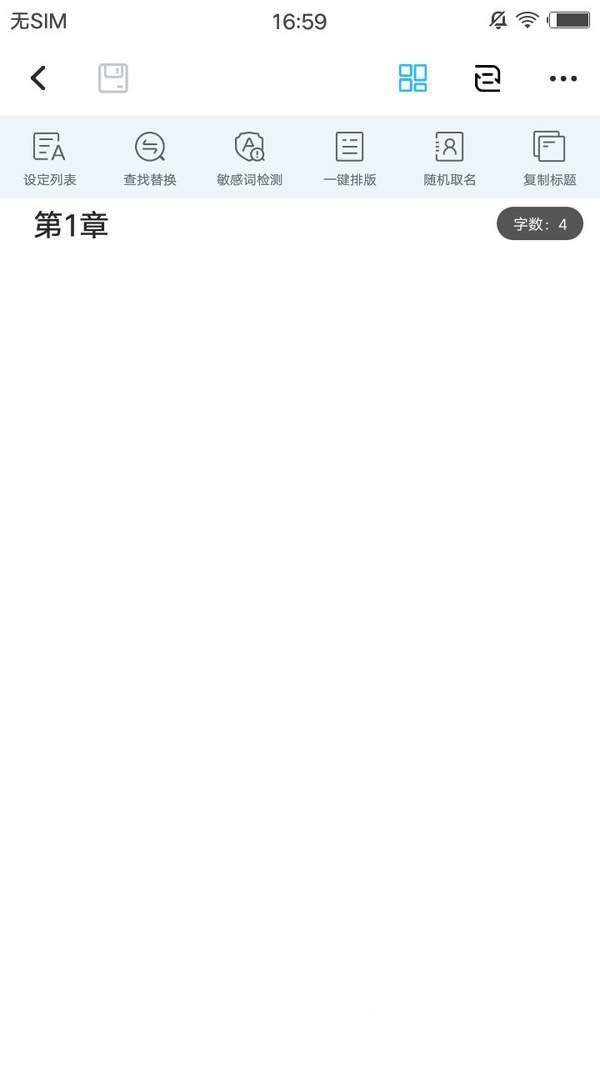Tap 复制标题 to copy the title
The image size is (600, 1067).
(550, 158)
